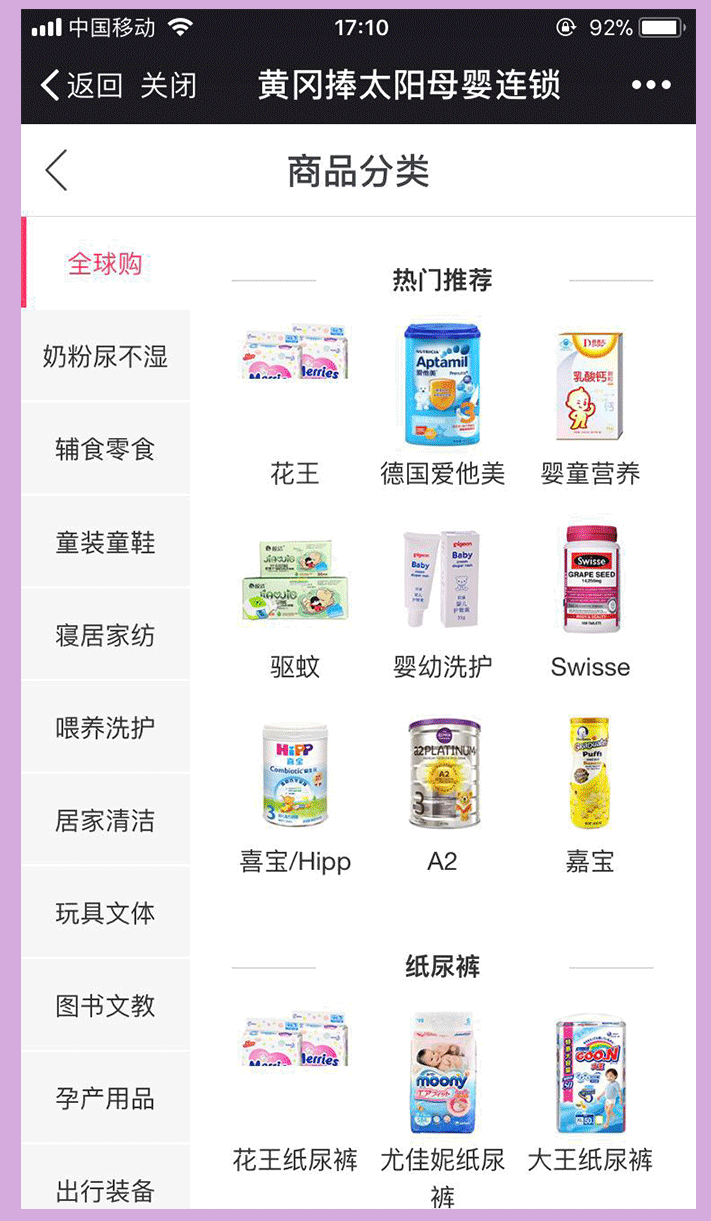Switch to the 喂养洗护 category
Screen dimensions: 711x1221
[x=105, y=727]
